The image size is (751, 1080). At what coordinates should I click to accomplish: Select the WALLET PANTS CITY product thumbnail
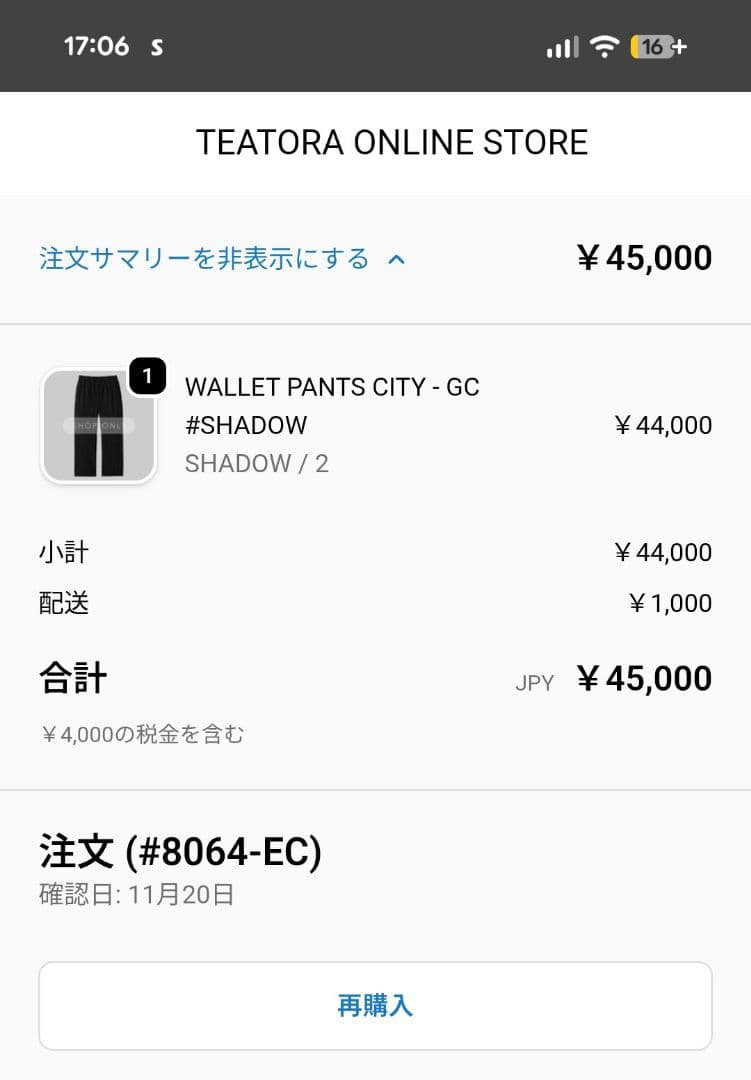[97, 425]
